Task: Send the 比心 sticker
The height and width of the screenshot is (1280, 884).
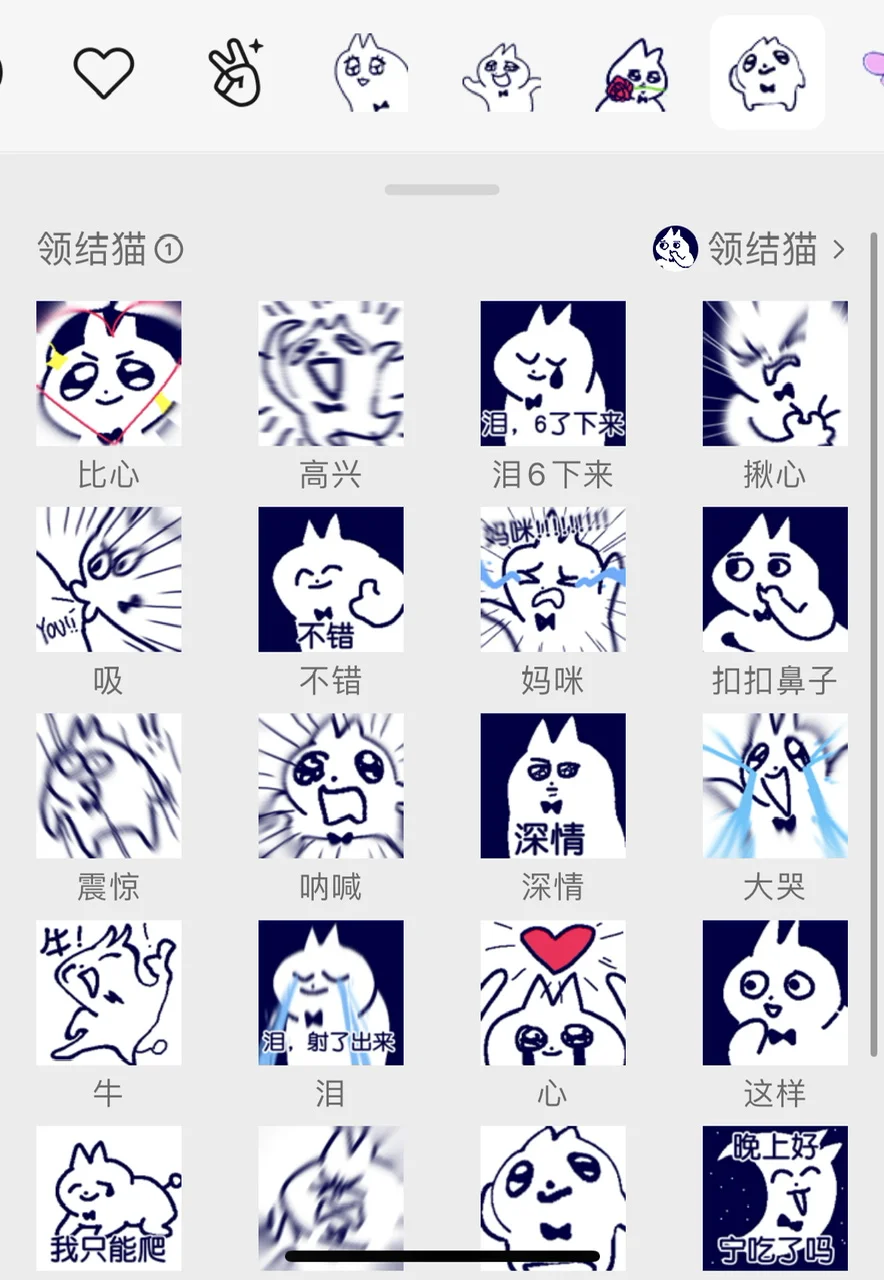Action: point(109,373)
